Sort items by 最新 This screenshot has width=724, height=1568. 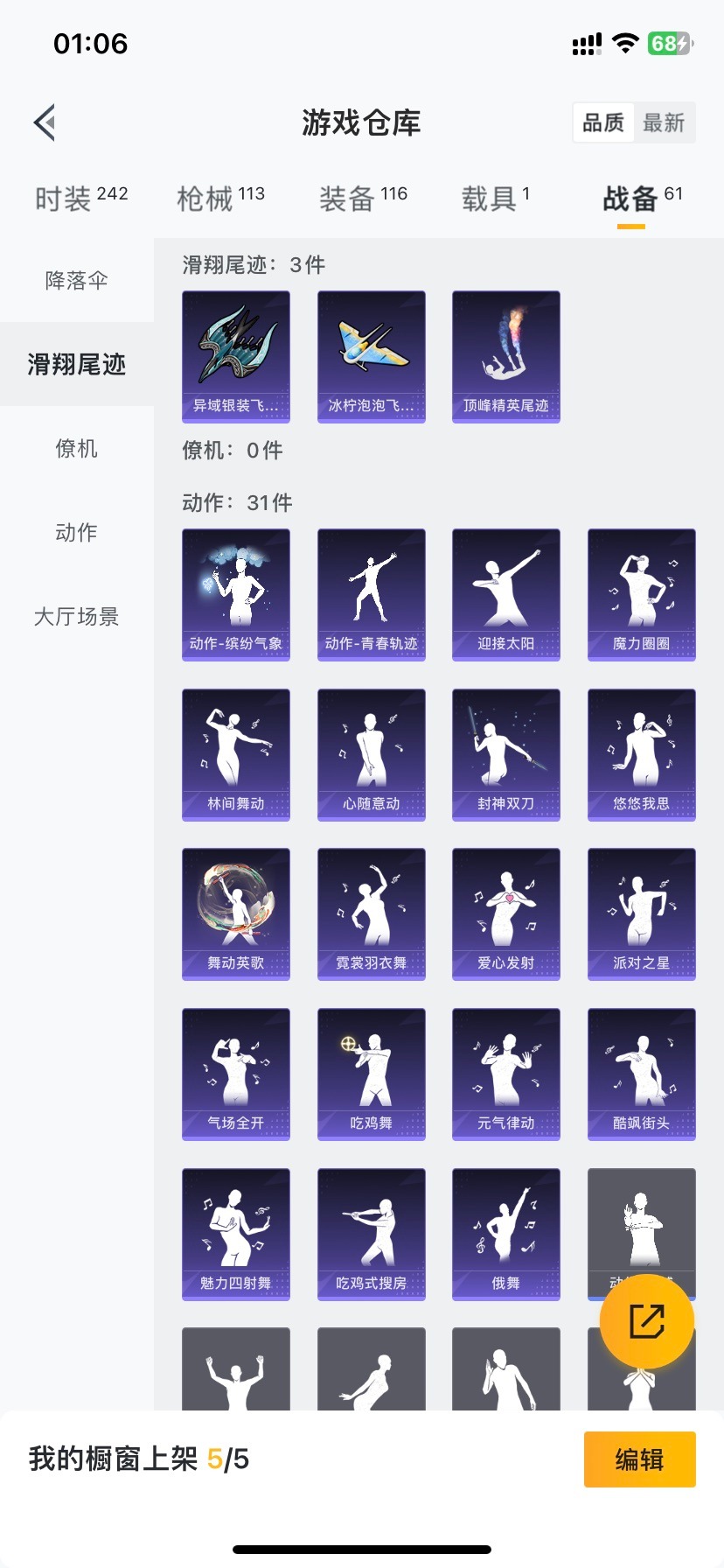tap(664, 122)
